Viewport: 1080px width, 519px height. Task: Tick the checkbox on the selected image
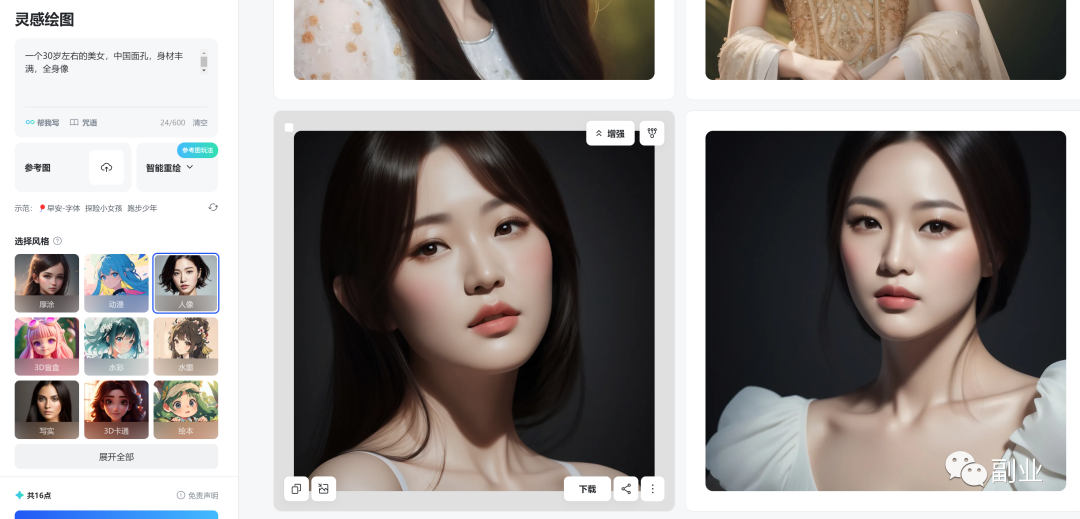point(289,127)
